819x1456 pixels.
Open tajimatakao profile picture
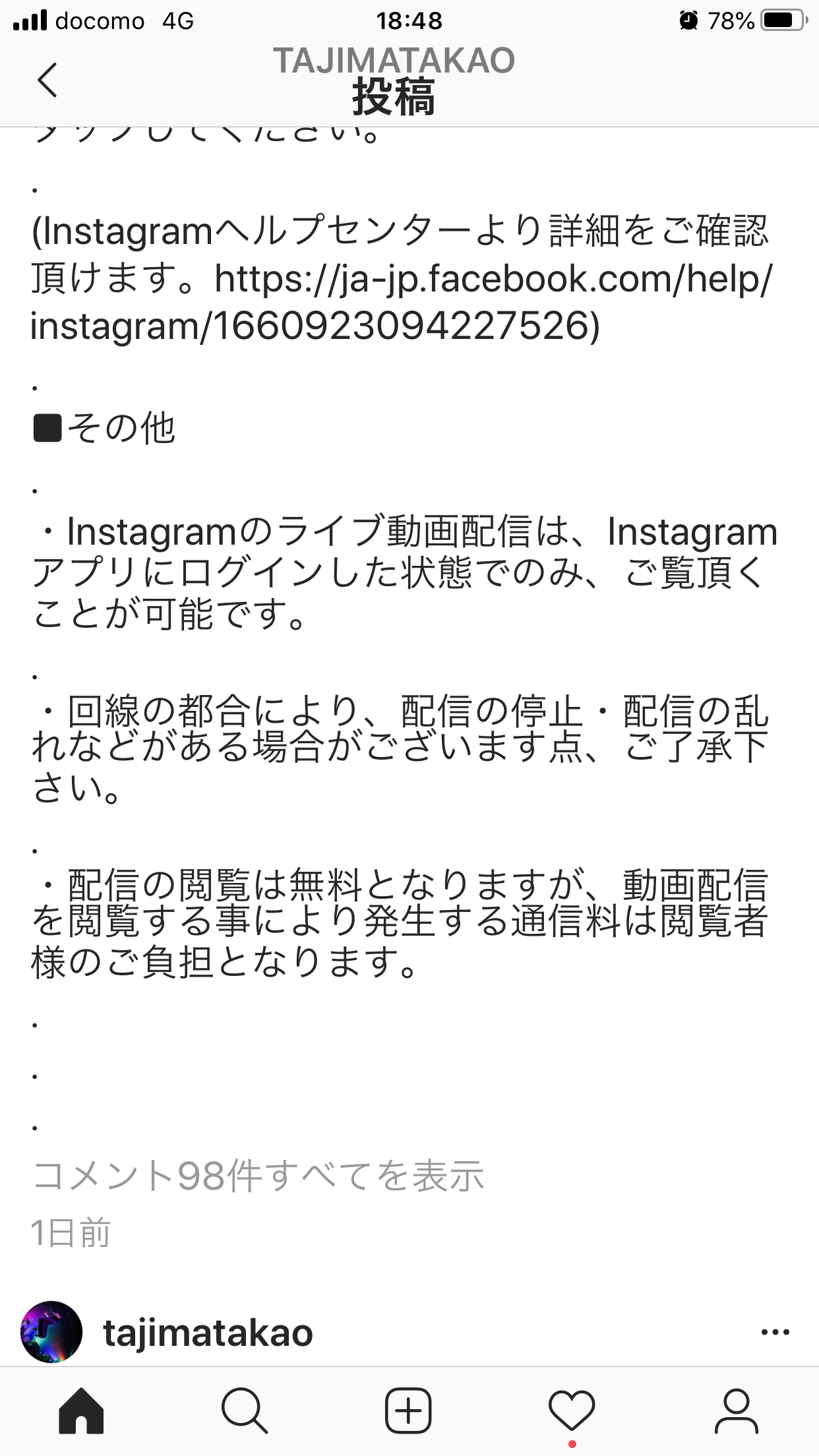(x=51, y=1331)
